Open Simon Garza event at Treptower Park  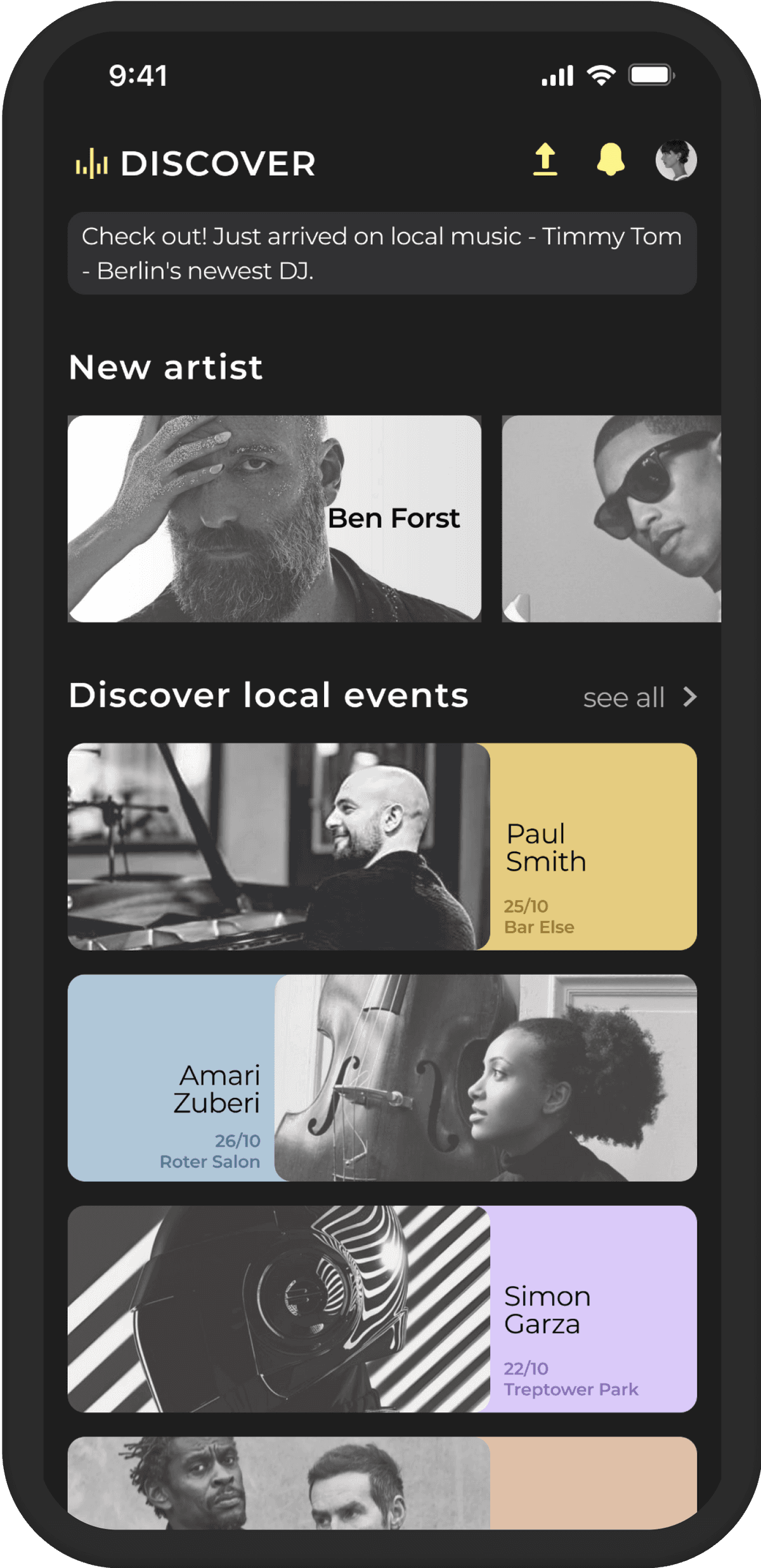pyautogui.click(x=382, y=1309)
